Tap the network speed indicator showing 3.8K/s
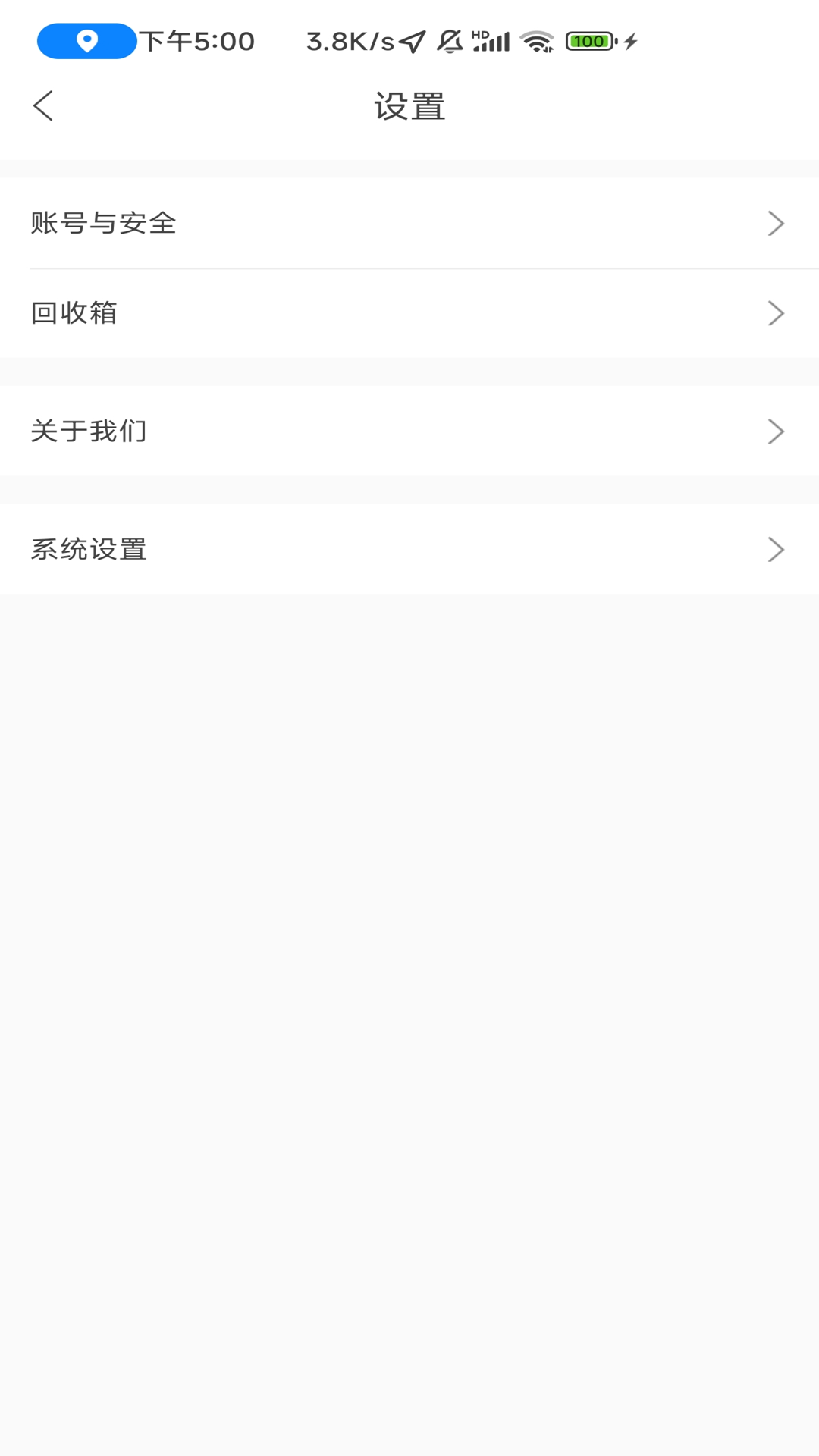Image resolution: width=819 pixels, height=1456 pixels. (x=349, y=42)
